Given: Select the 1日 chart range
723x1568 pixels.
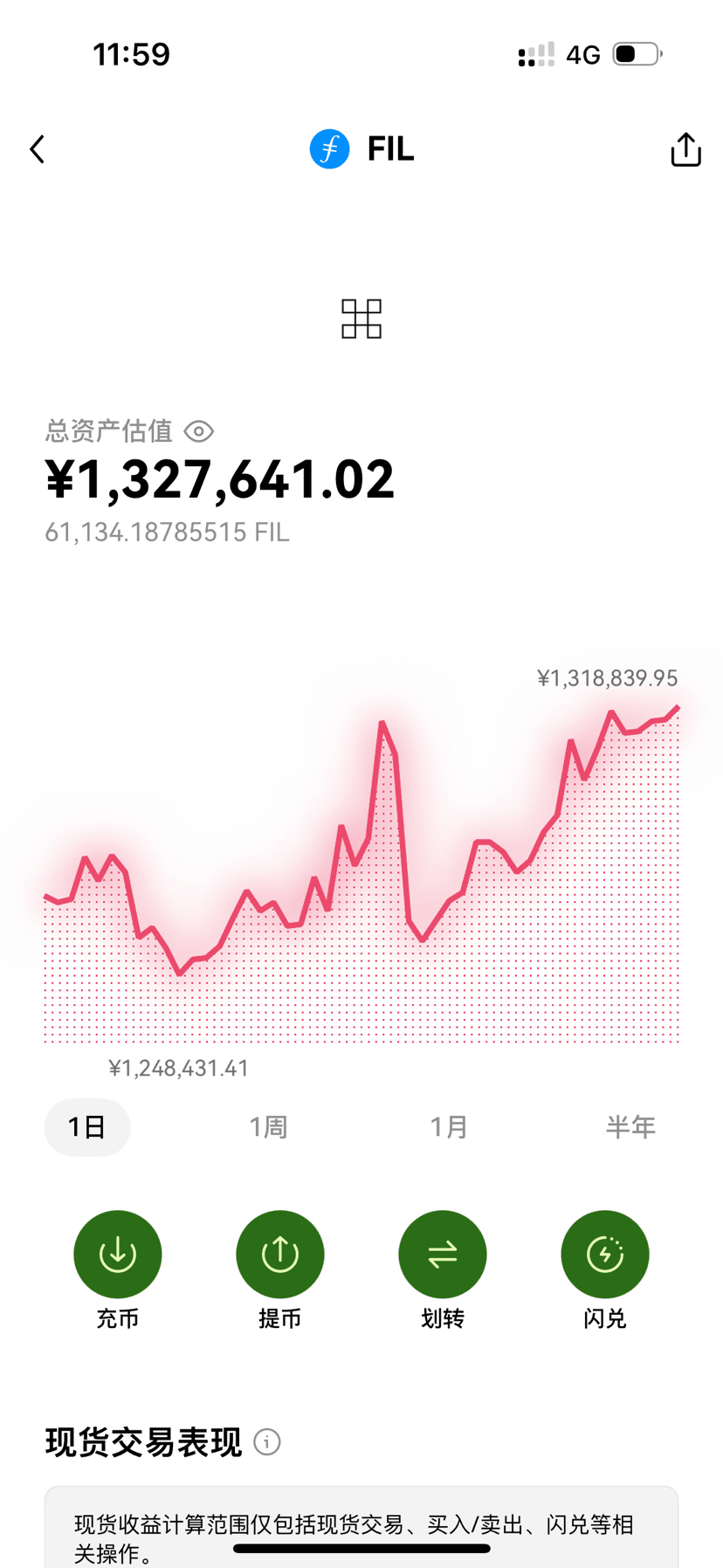Looking at the screenshot, I should tap(87, 1127).
